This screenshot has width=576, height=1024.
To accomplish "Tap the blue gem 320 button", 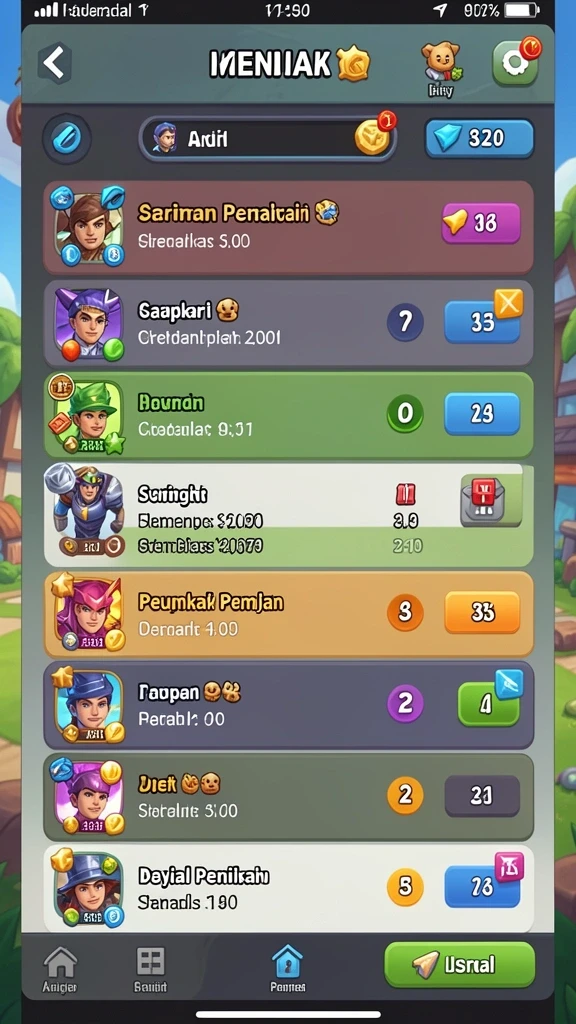I will coord(479,138).
